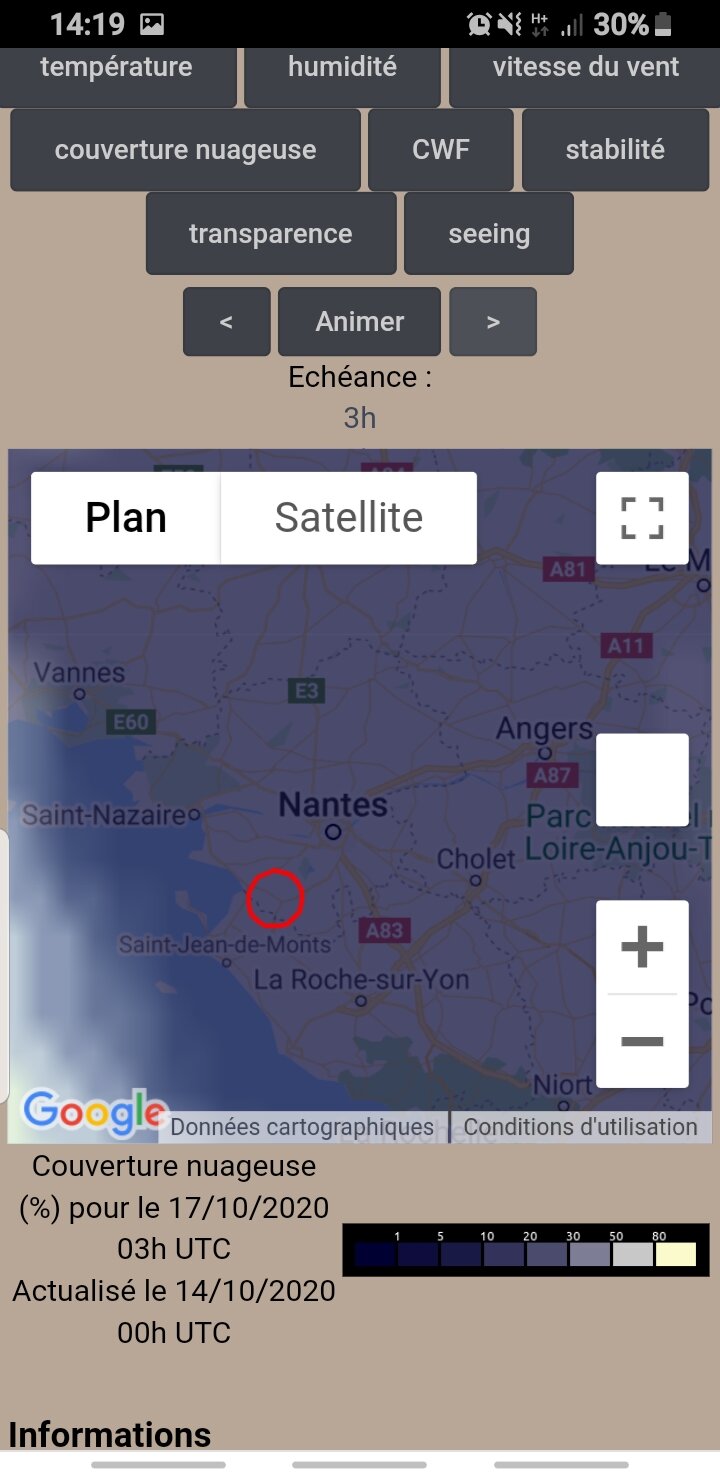Go to previous forecast step
The image size is (720, 1480).
[226, 322]
